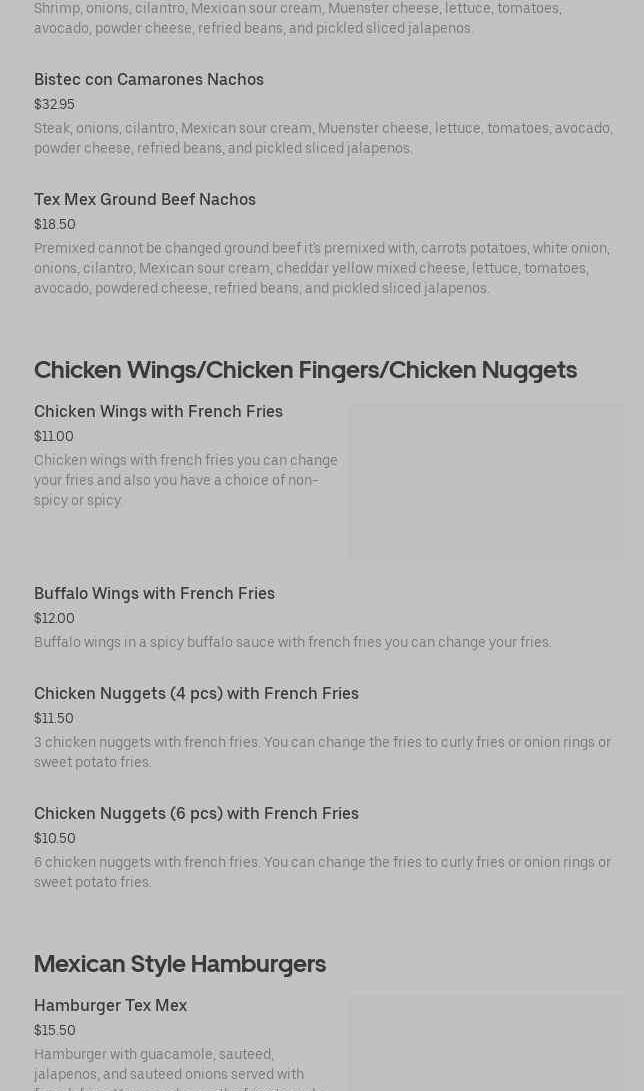The image size is (644, 1091).
Task: Choose Buffalo Wings with French Fries
Action: (154, 594)
